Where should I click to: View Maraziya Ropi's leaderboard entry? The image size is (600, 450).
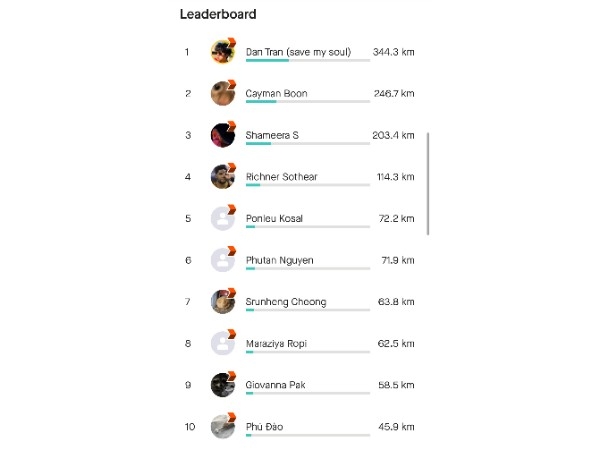click(277, 344)
